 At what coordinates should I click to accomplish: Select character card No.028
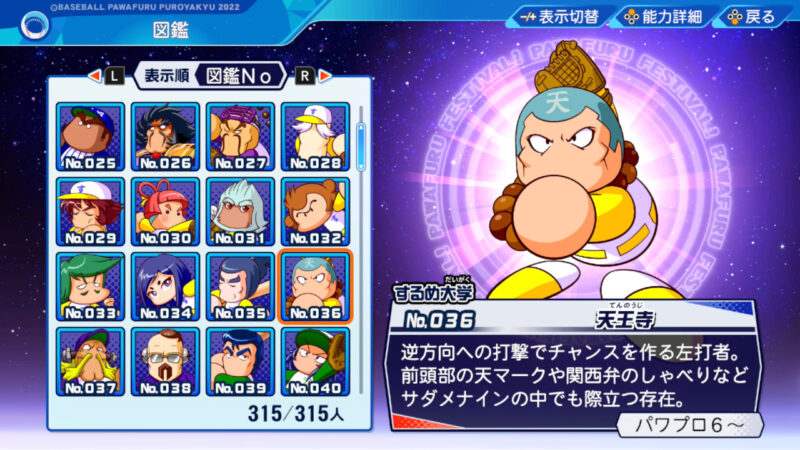pyautogui.click(x=314, y=137)
